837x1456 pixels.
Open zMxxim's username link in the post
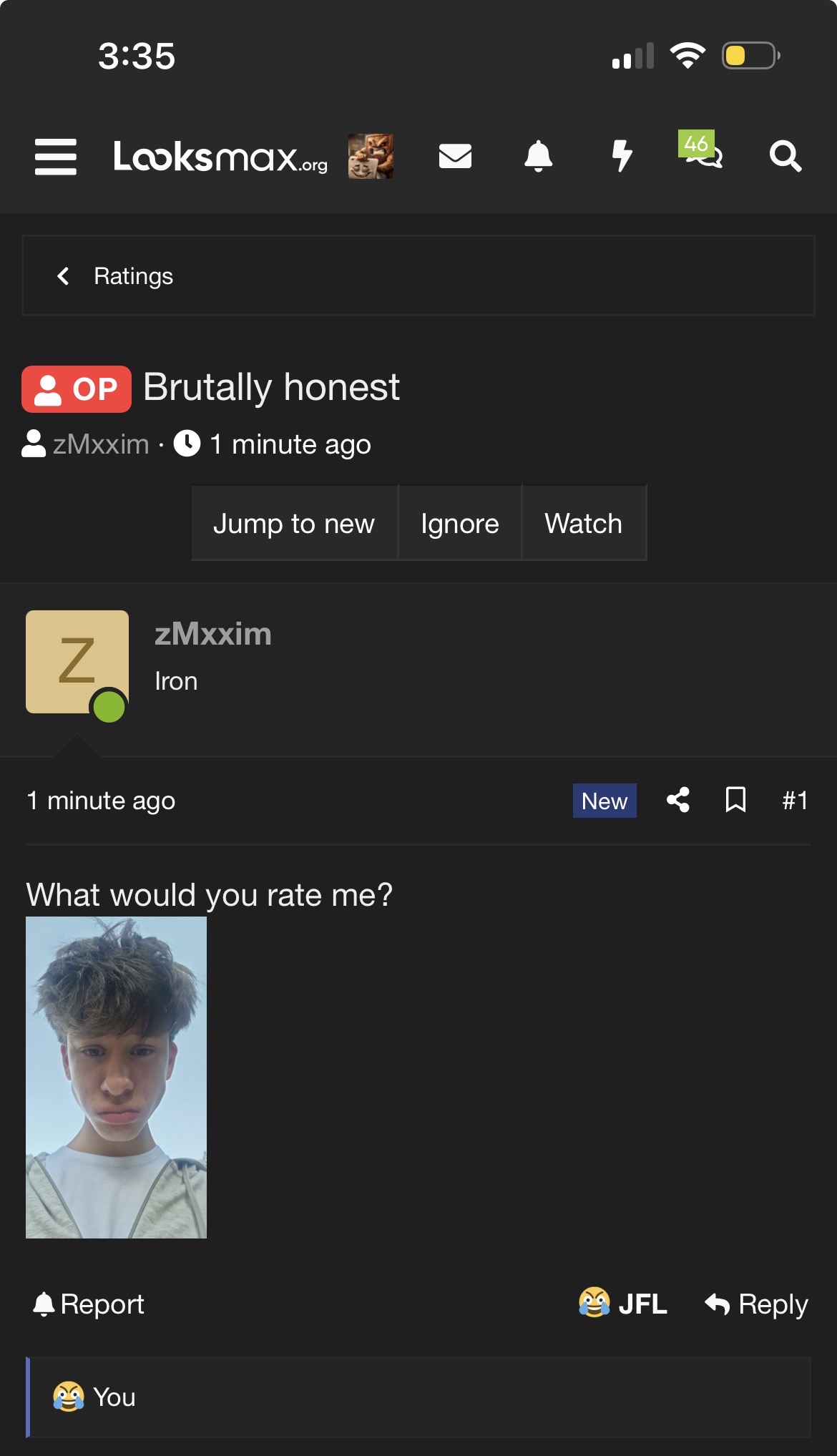[213, 634]
